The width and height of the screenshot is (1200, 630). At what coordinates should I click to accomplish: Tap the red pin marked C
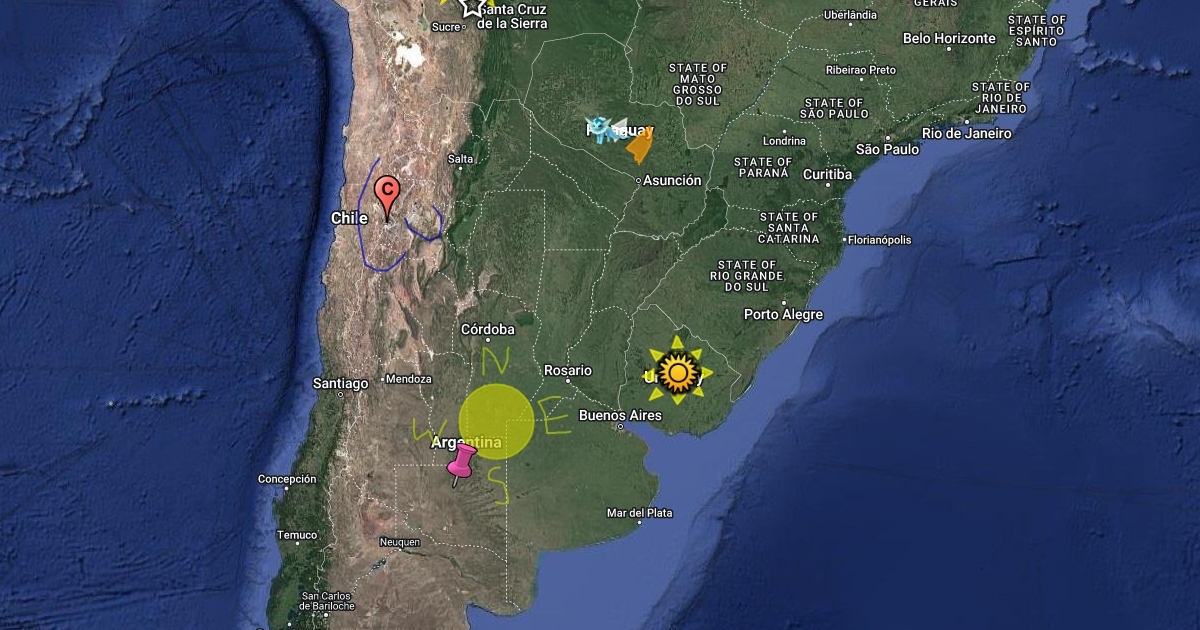click(388, 192)
